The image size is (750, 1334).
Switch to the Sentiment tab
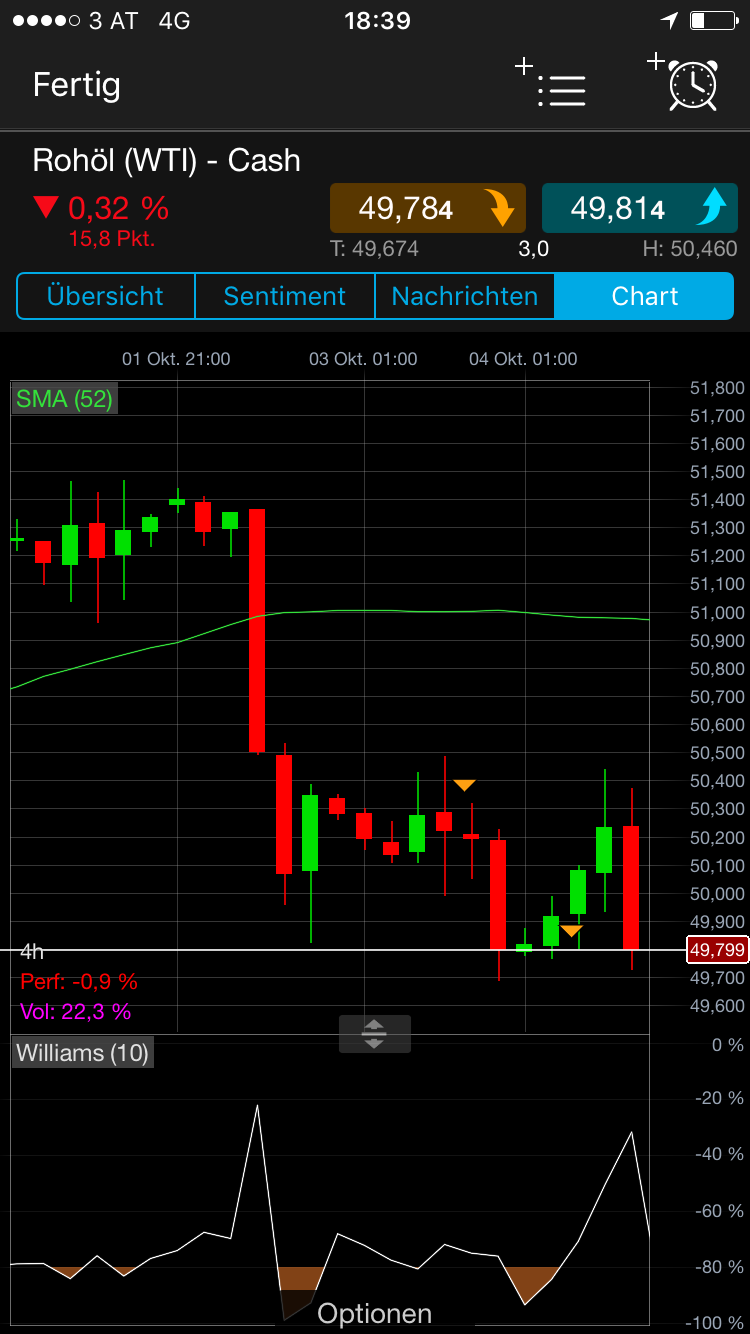click(x=284, y=296)
